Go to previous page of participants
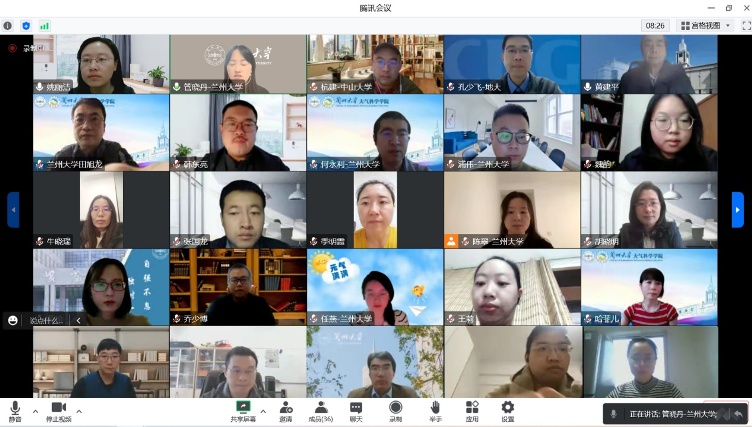The height and width of the screenshot is (427, 752). pos(13,210)
